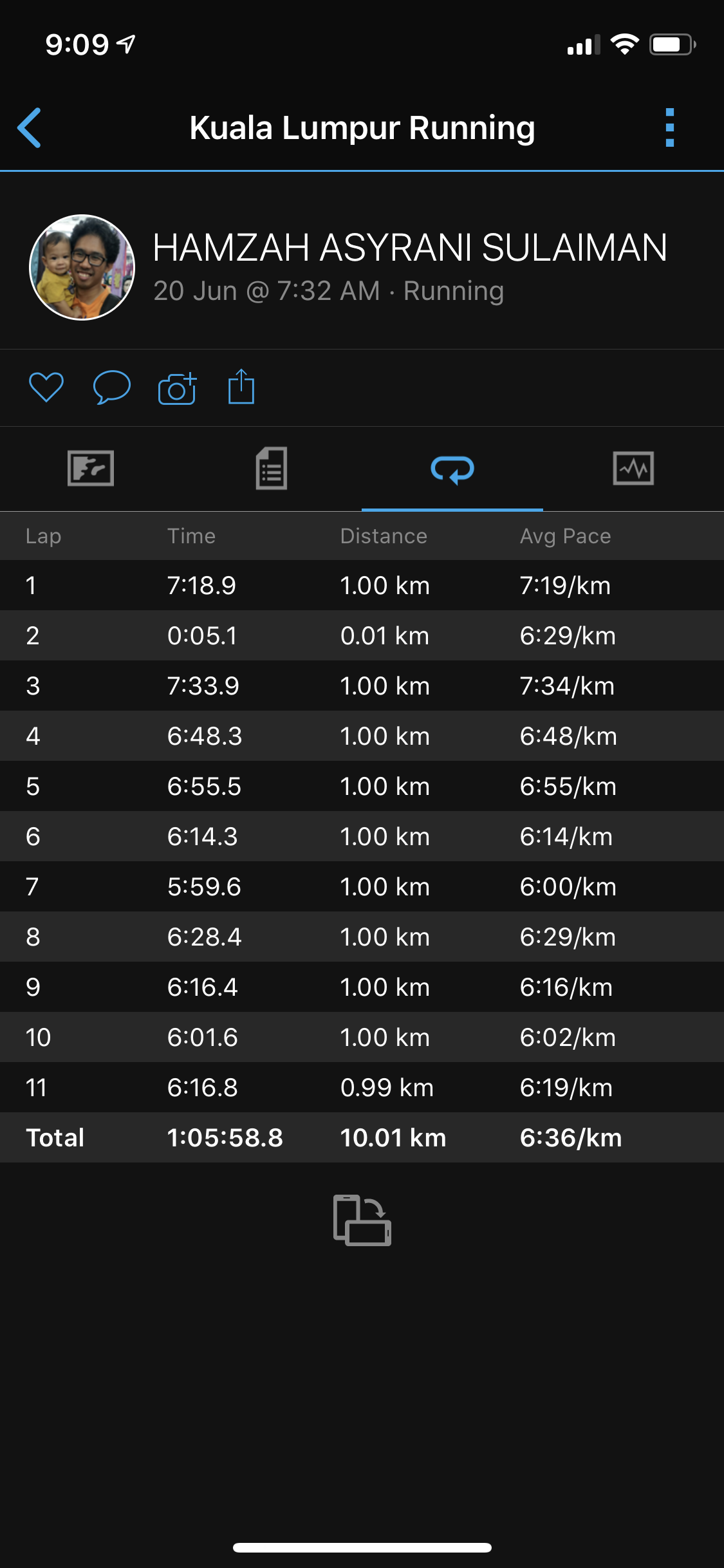Go back using the arrow
Screen dimensions: 724x1568
tap(30, 127)
